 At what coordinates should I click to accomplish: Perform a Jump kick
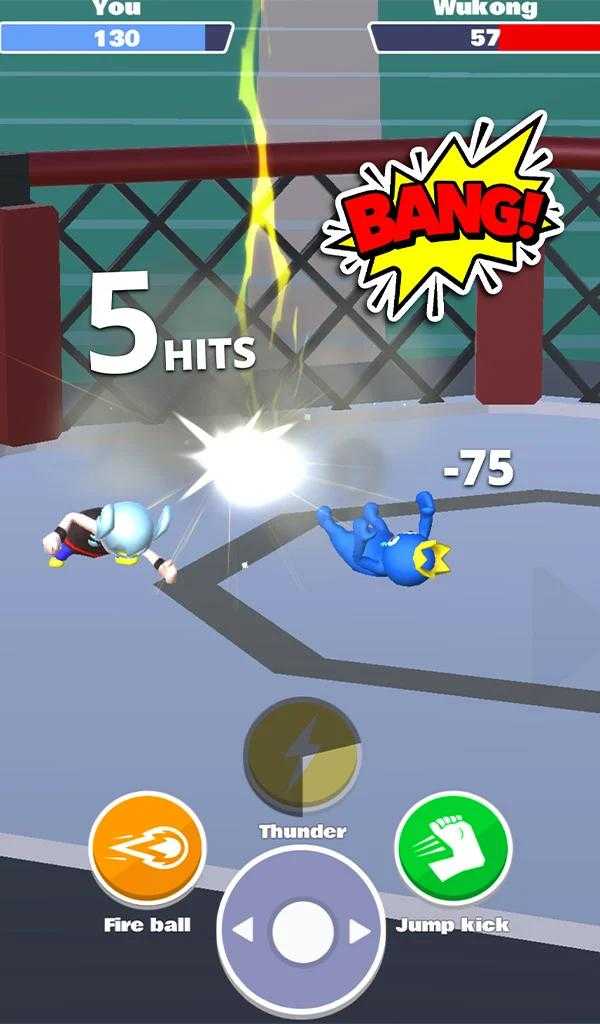point(453,848)
